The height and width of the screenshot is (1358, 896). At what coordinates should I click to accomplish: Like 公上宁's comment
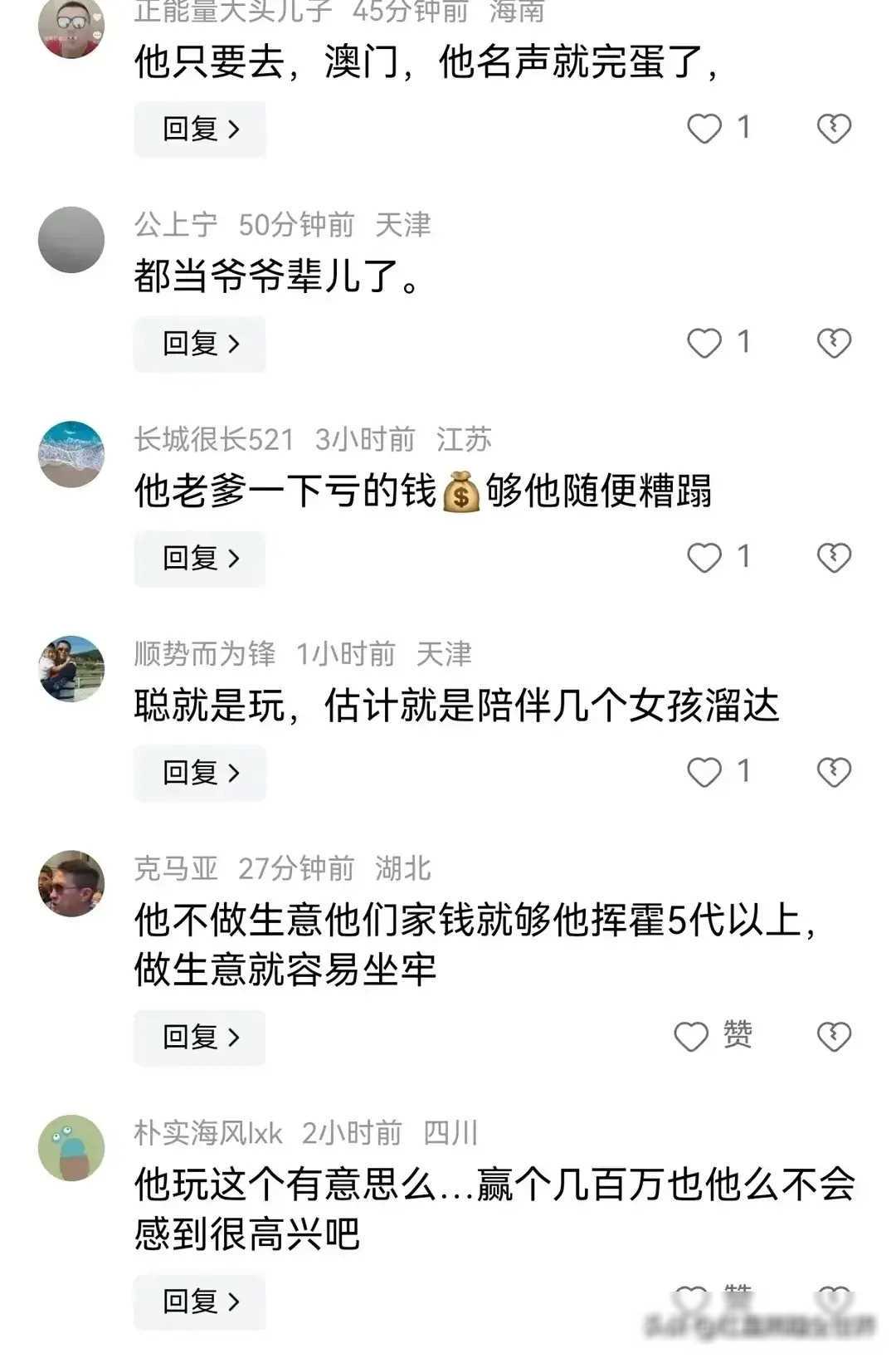click(704, 343)
